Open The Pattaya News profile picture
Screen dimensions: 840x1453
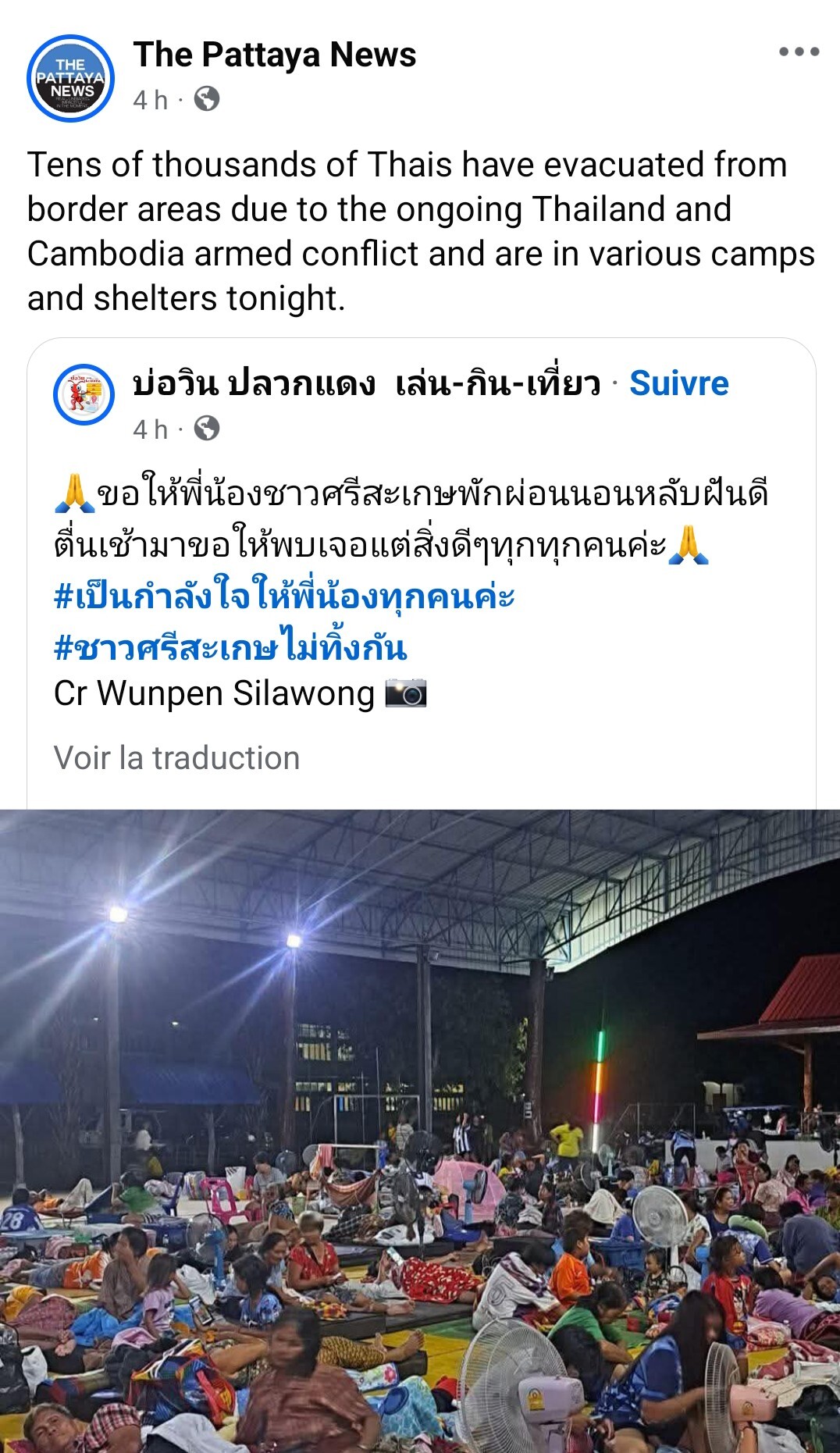71,78
